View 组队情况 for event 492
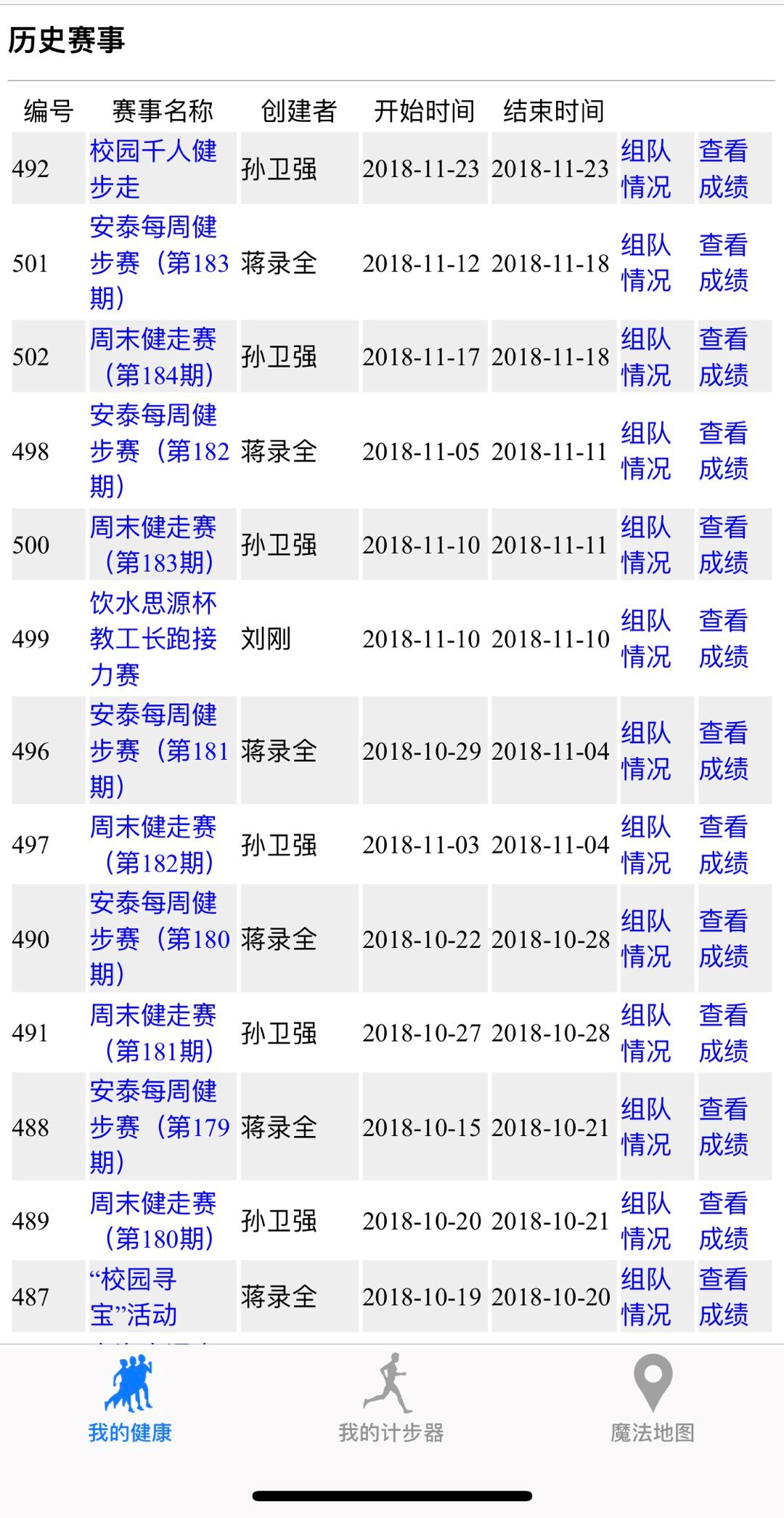784x1518 pixels. coord(645,169)
